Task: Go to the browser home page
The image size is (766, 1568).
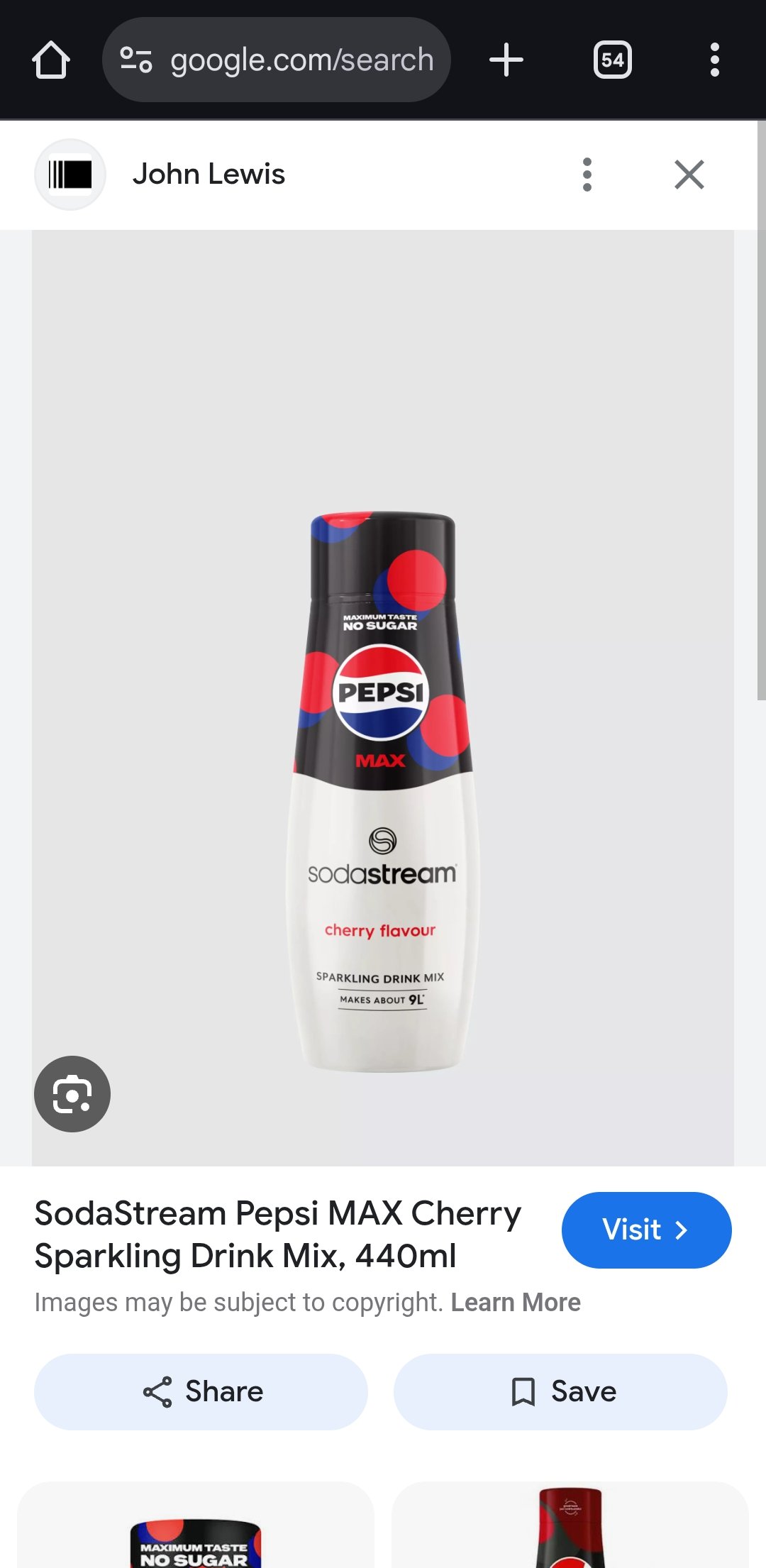Action: 51,60
